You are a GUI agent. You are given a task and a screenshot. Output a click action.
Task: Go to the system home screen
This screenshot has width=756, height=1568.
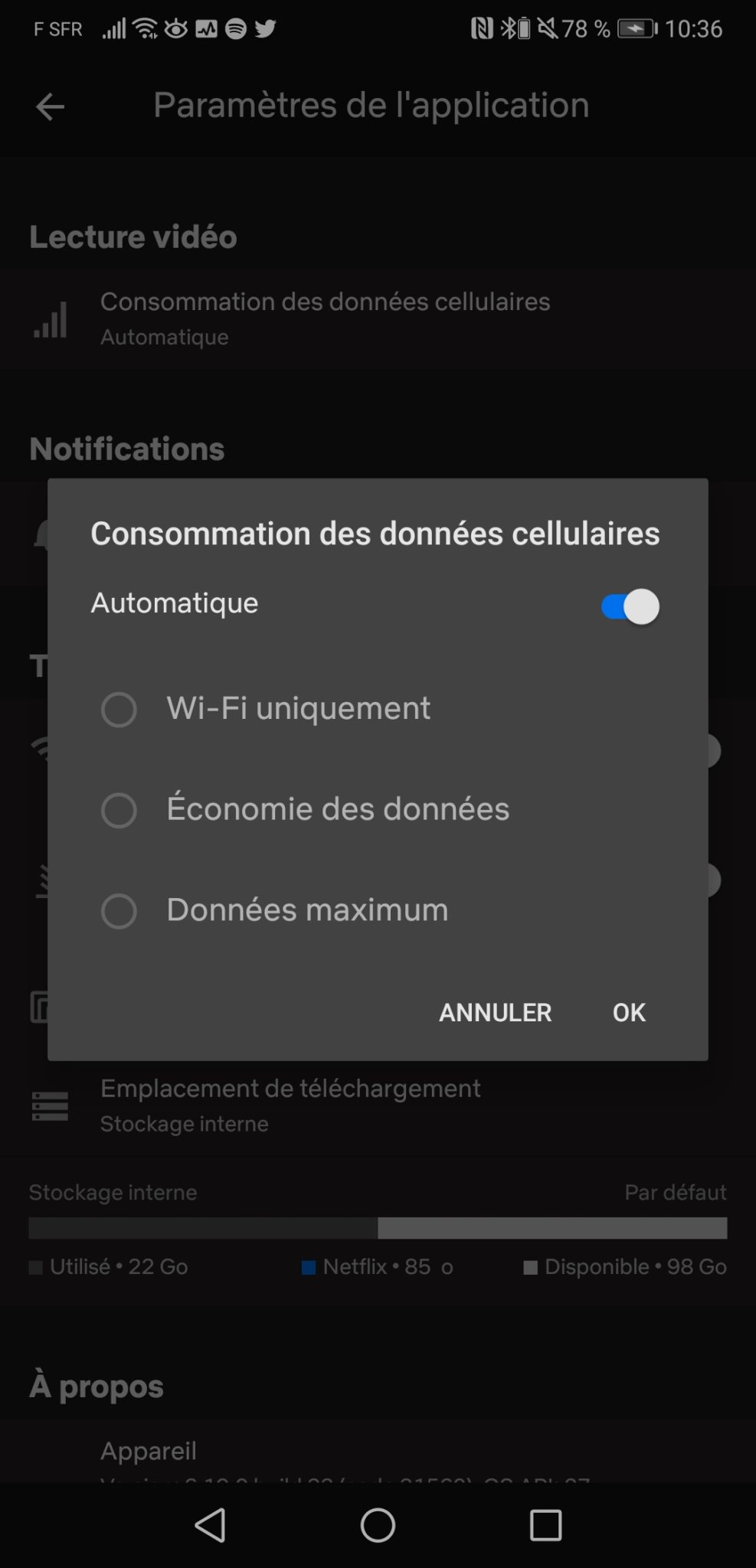click(378, 1525)
